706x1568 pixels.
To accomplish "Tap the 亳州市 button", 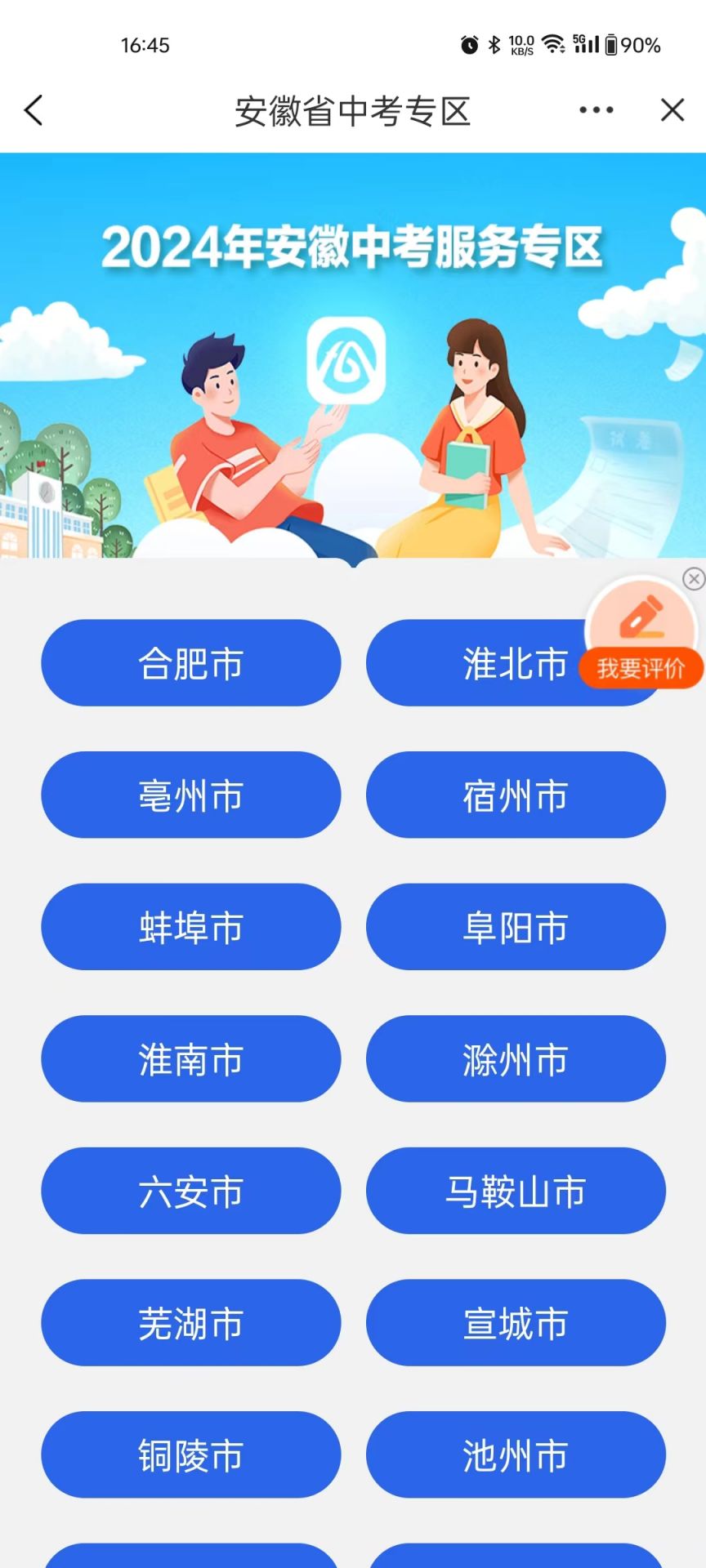I will point(190,795).
